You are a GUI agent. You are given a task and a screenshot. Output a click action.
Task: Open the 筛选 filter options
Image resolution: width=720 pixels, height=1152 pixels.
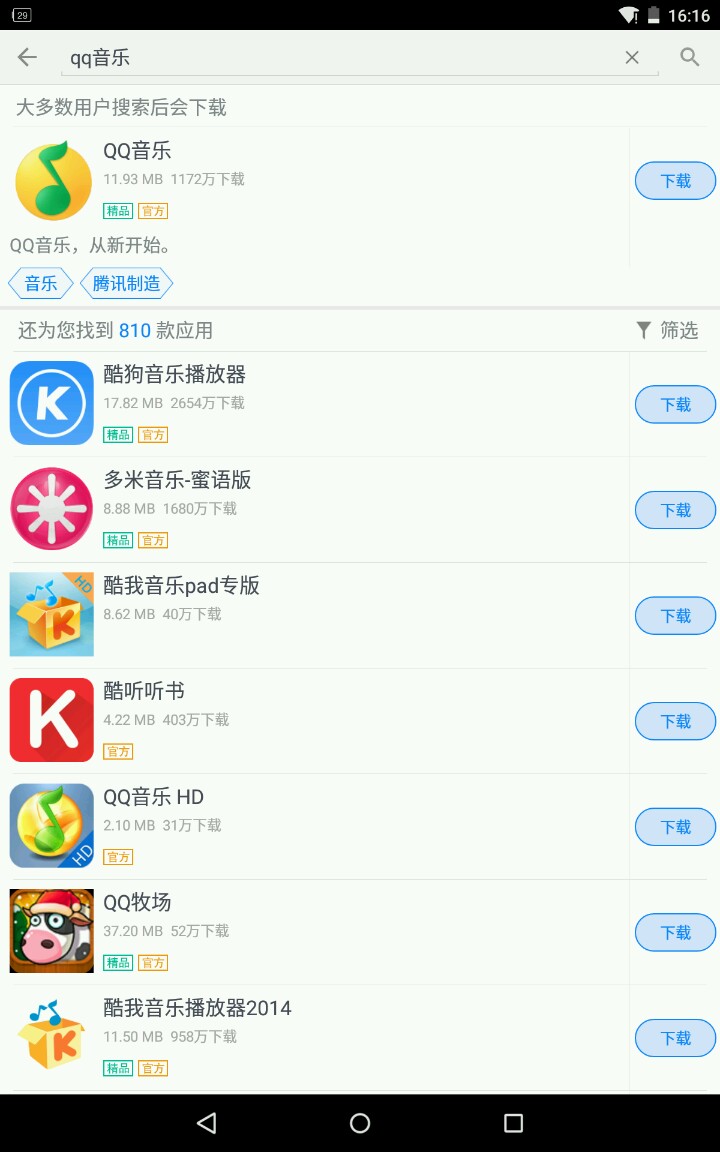click(668, 330)
